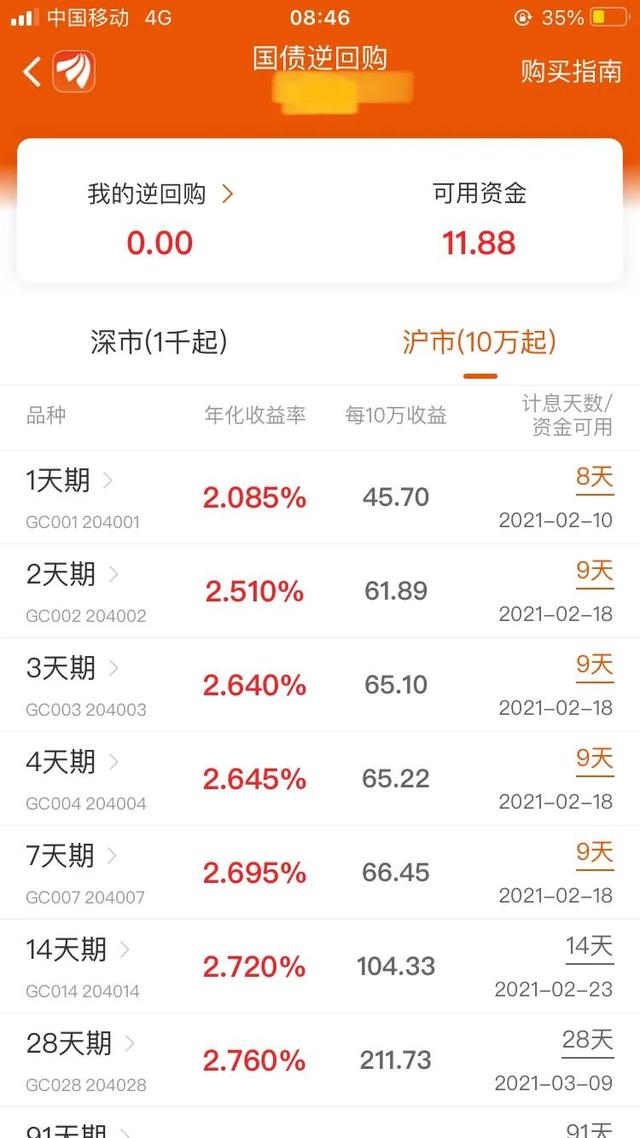The width and height of the screenshot is (640, 1138).
Task: Select the 沪市(10万起) tab
Action: [x=479, y=343]
